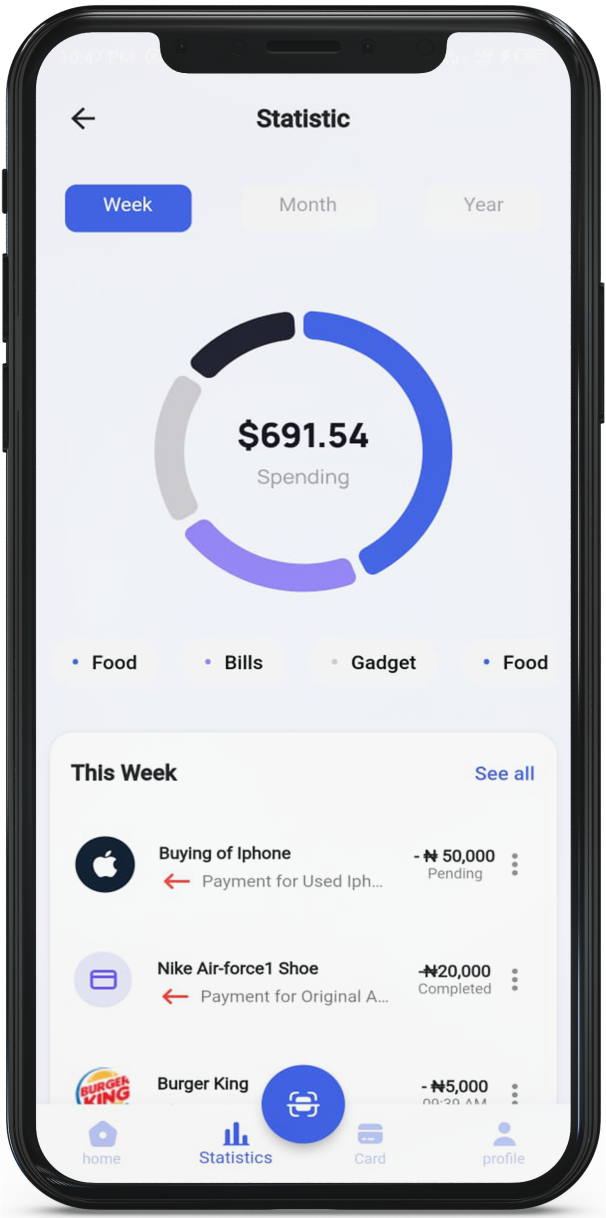Viewport: 606px width, 1218px height.
Task: Open the Burger King transaction
Action: click(x=203, y=1084)
